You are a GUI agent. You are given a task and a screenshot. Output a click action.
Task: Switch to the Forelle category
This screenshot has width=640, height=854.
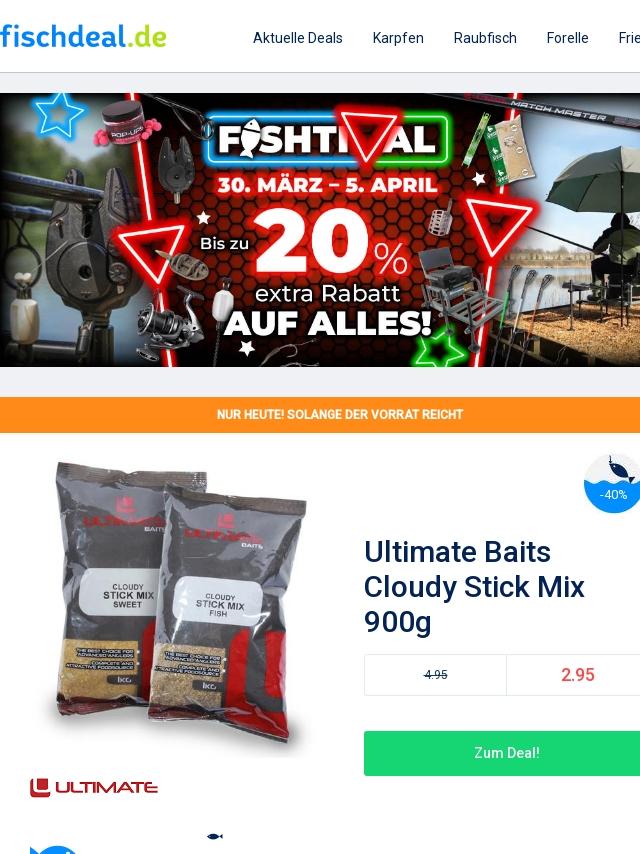tap(567, 38)
